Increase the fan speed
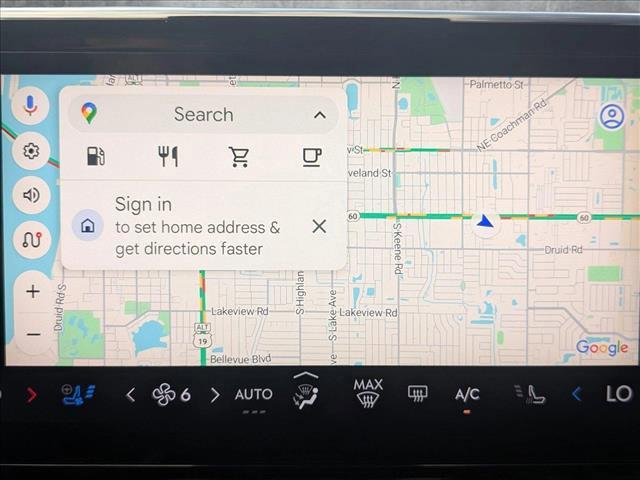Viewport: 640px width, 480px height. pos(214,395)
